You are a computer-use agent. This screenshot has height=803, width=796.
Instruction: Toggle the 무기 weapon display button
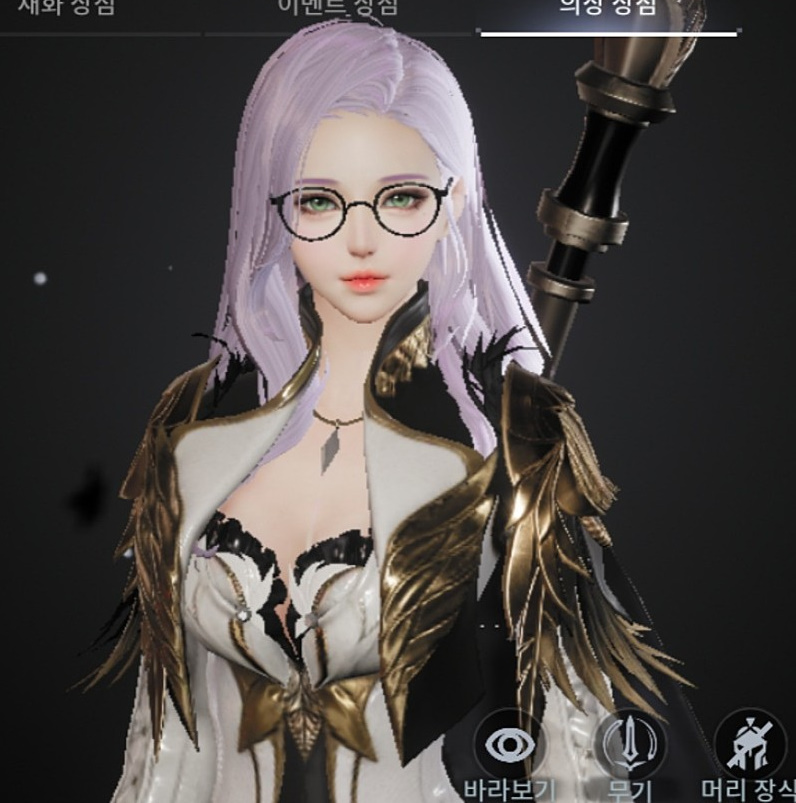pyautogui.click(x=629, y=745)
